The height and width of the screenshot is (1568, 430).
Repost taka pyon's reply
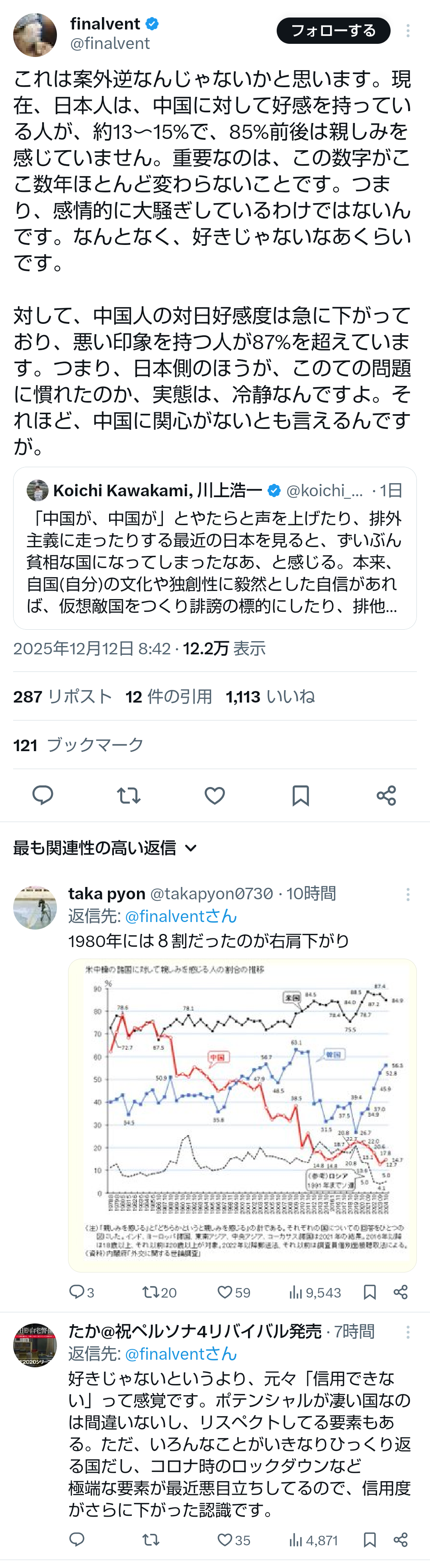pyautogui.click(x=159, y=1292)
